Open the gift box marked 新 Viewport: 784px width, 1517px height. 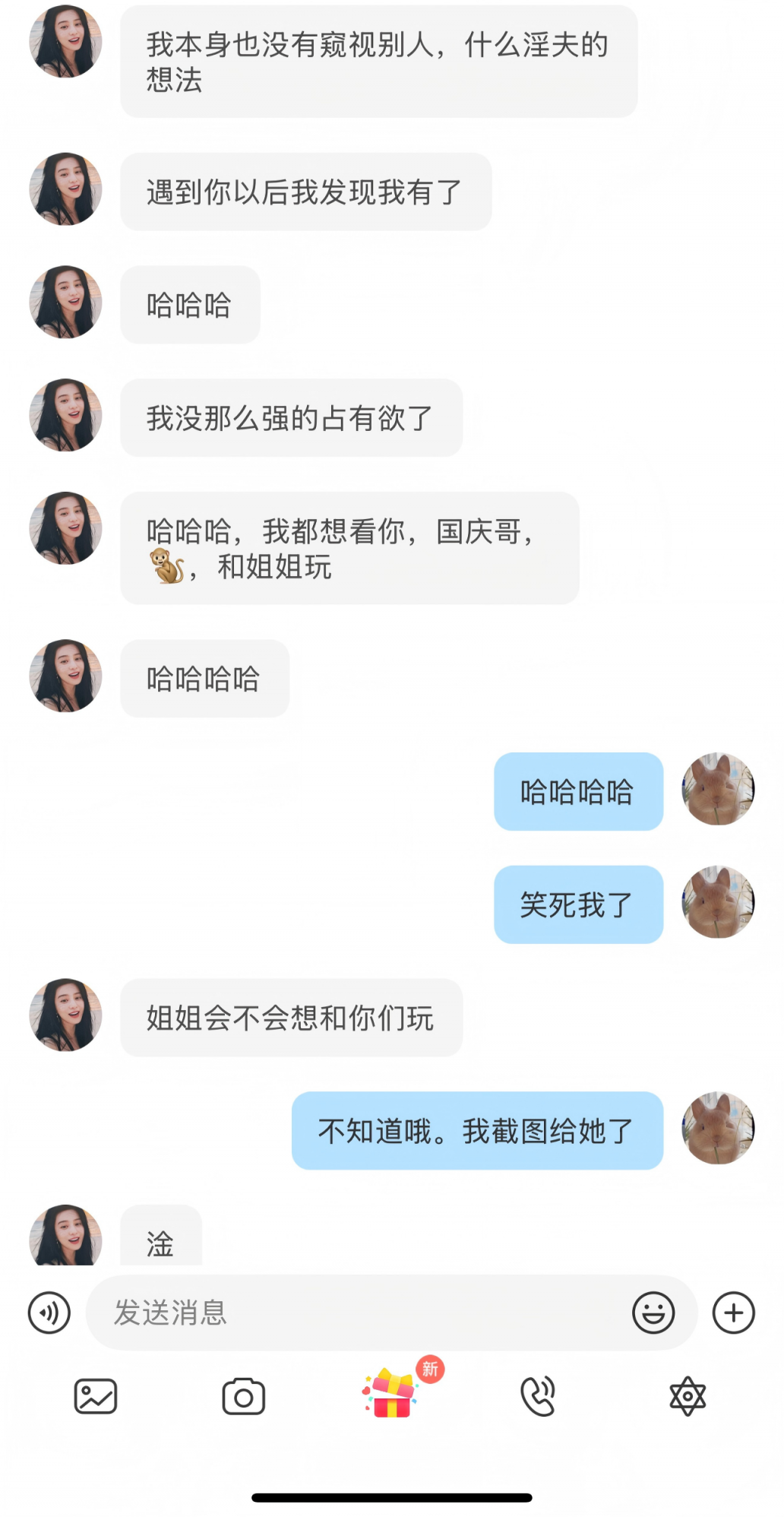pos(392,1394)
